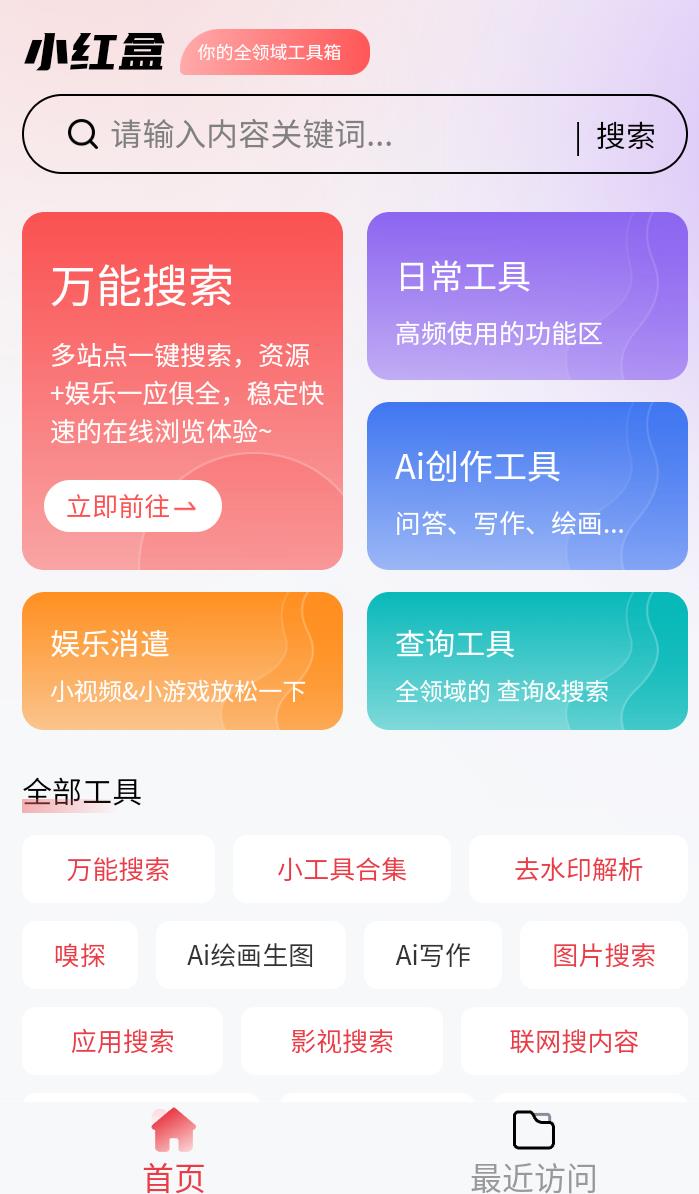Open the 查询工具 card
Screen dimensions: 699x1194
coord(527,661)
